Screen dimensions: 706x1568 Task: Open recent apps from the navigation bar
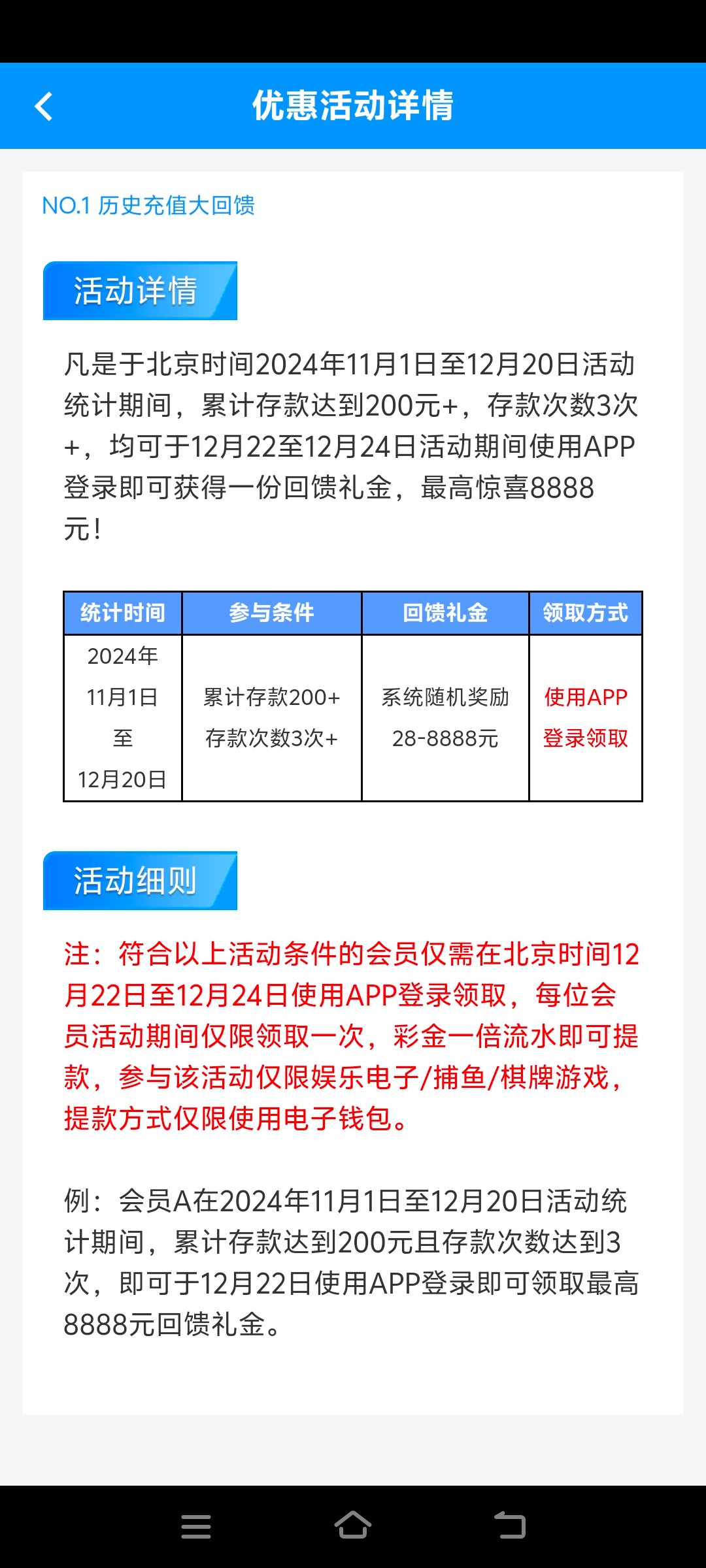(x=196, y=1526)
